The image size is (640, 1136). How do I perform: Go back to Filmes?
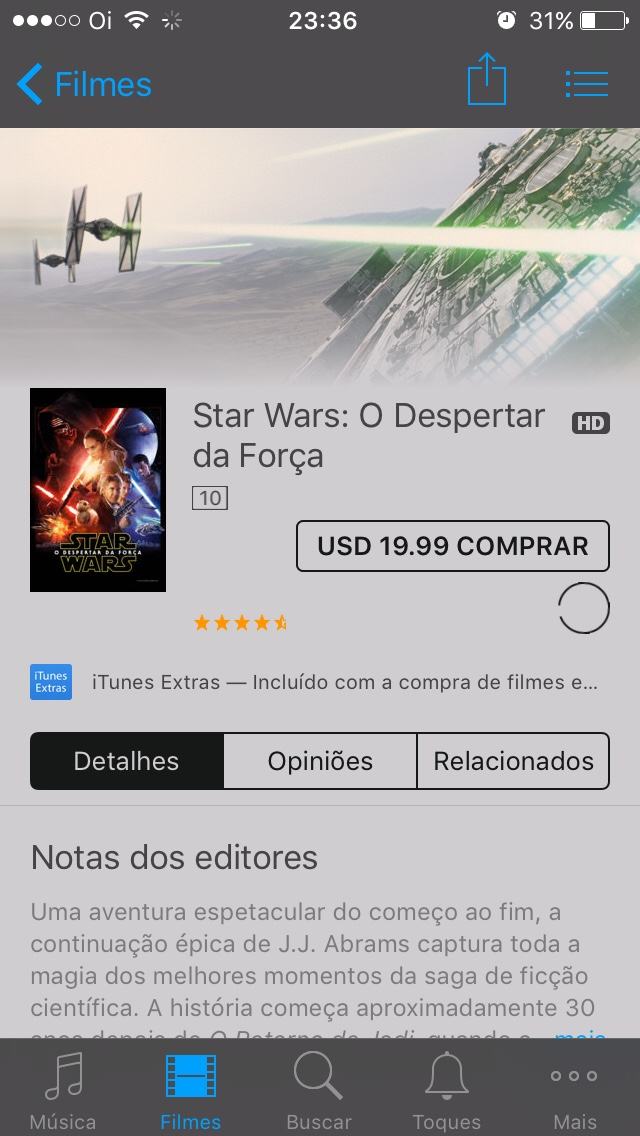coord(84,85)
